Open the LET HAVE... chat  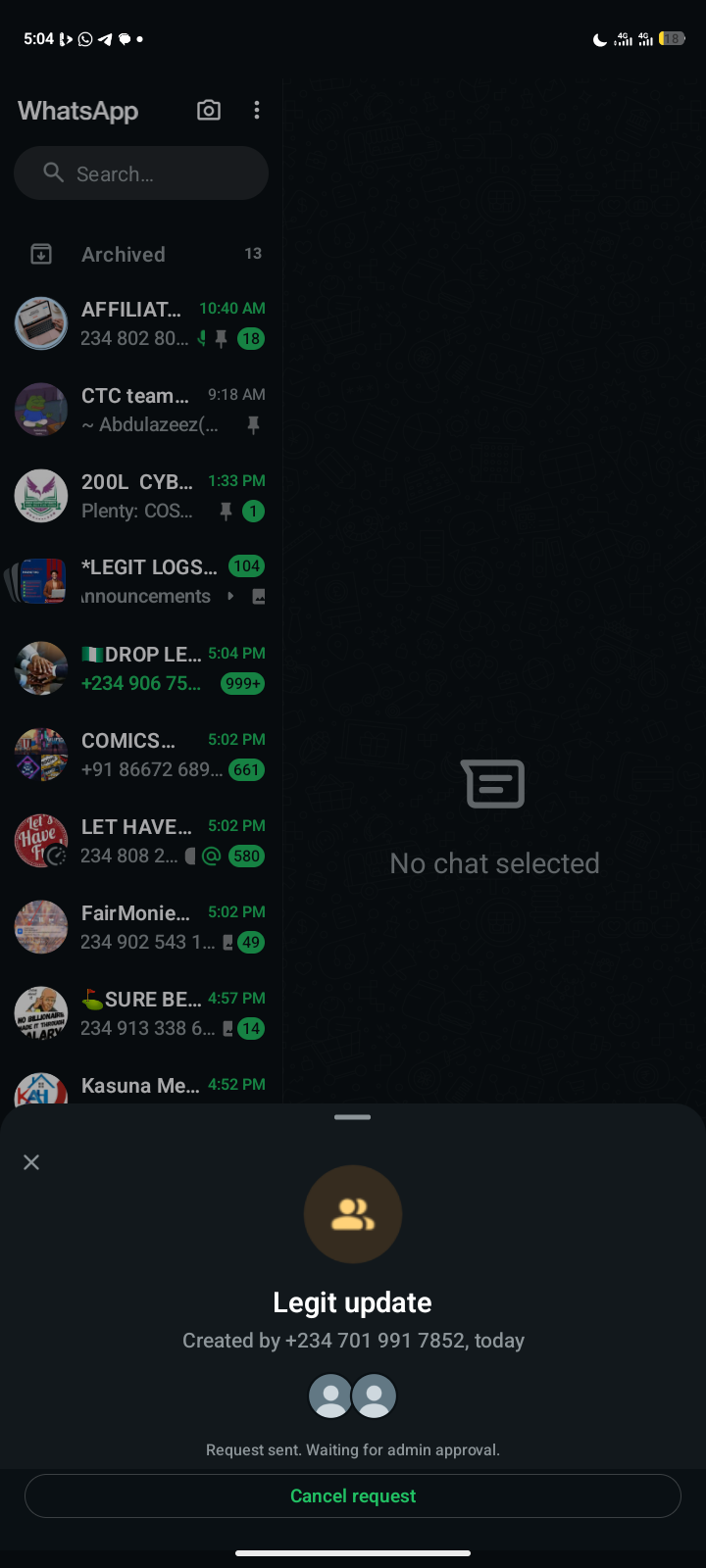pyautogui.click(x=141, y=841)
